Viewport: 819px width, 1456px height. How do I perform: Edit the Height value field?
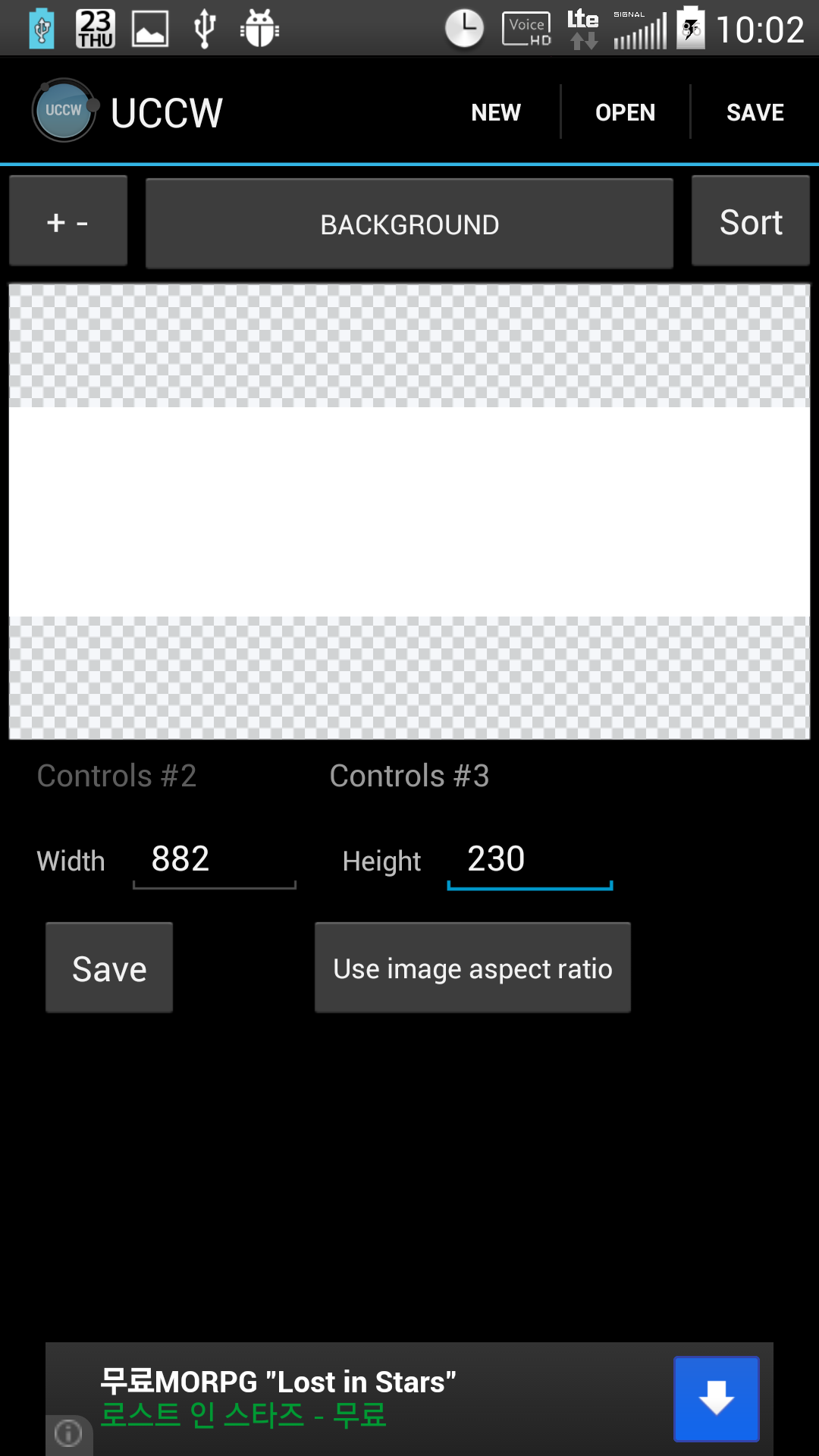point(529,860)
